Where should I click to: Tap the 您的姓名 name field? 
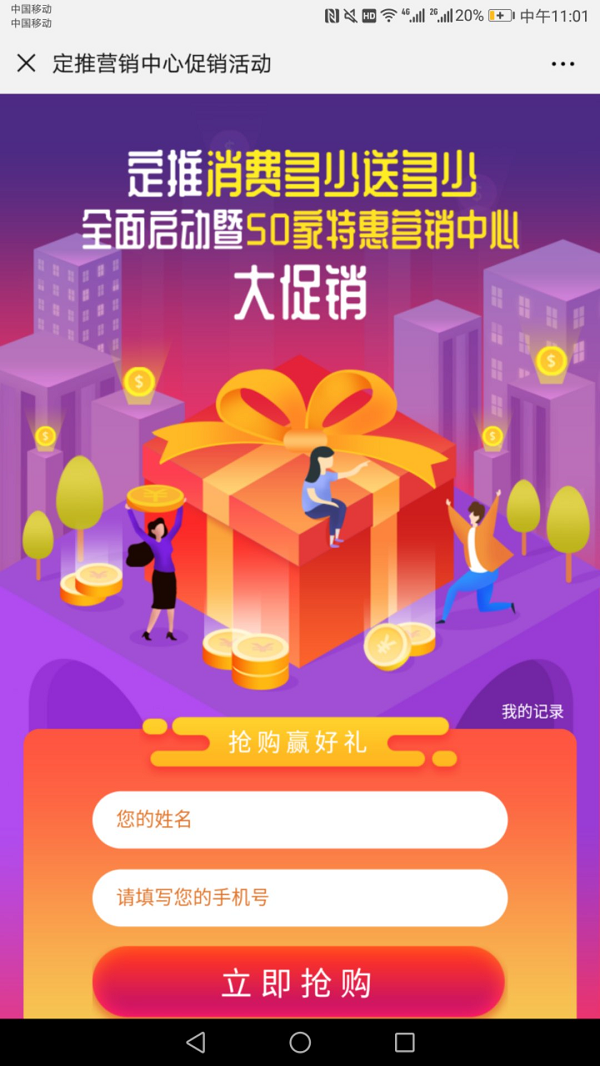pyautogui.click(x=300, y=820)
